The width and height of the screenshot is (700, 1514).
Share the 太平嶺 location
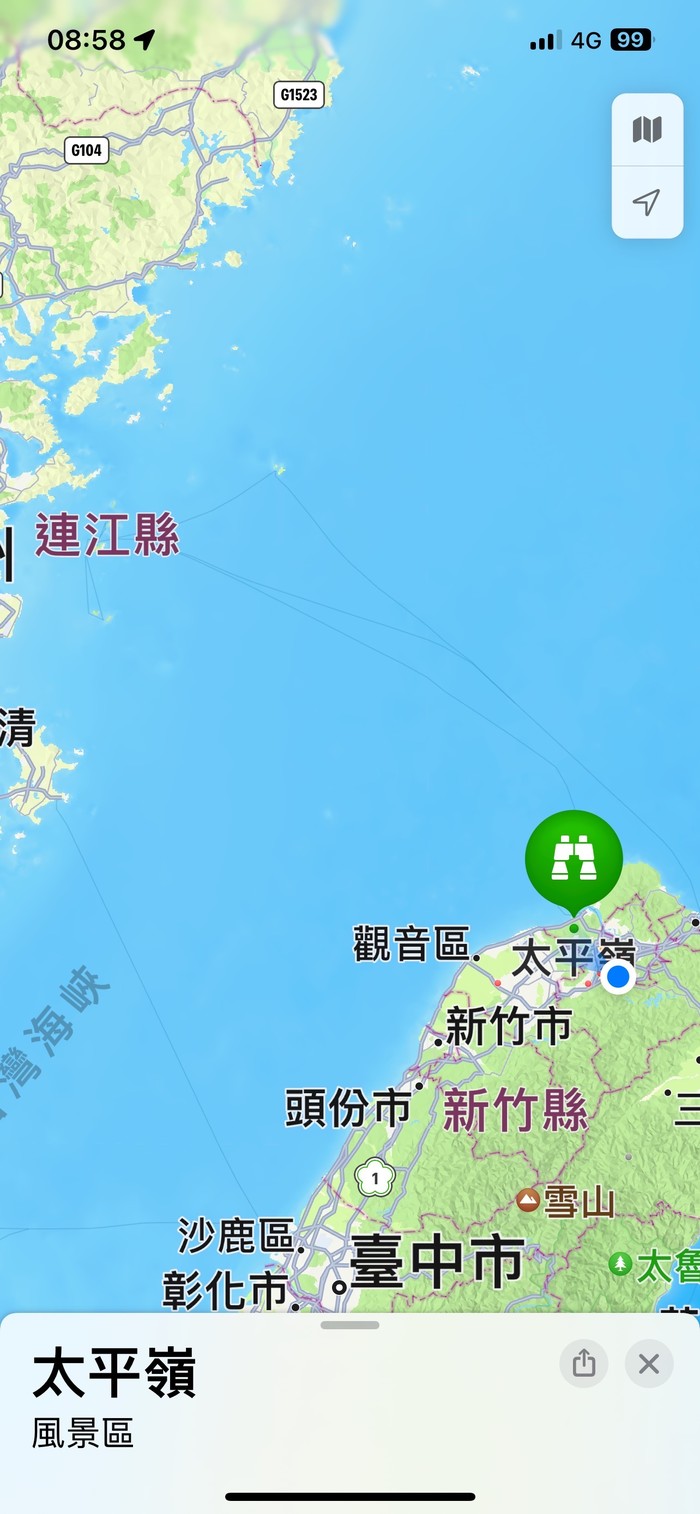[x=584, y=1363]
